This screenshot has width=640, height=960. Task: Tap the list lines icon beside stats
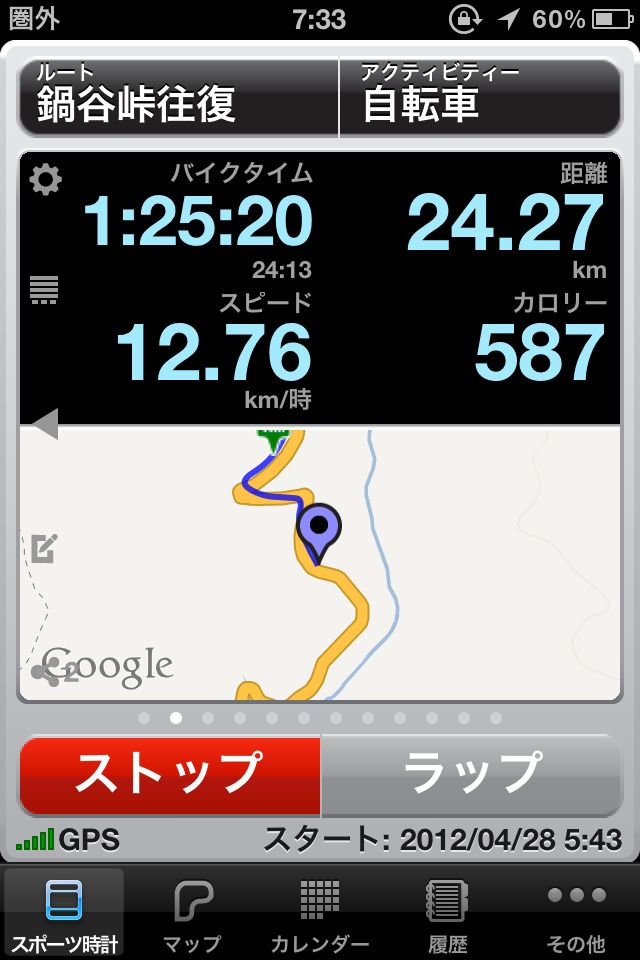point(43,289)
